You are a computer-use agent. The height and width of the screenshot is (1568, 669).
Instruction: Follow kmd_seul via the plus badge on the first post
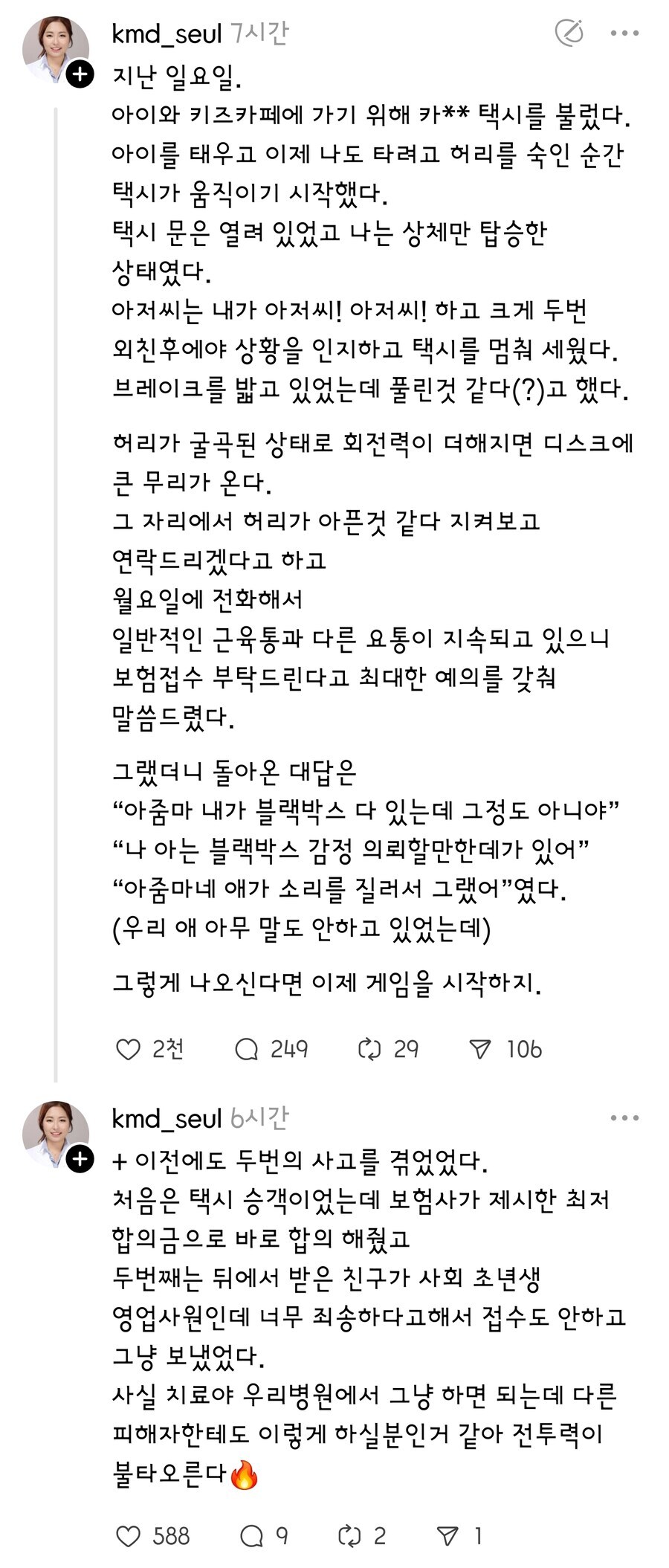80,74
